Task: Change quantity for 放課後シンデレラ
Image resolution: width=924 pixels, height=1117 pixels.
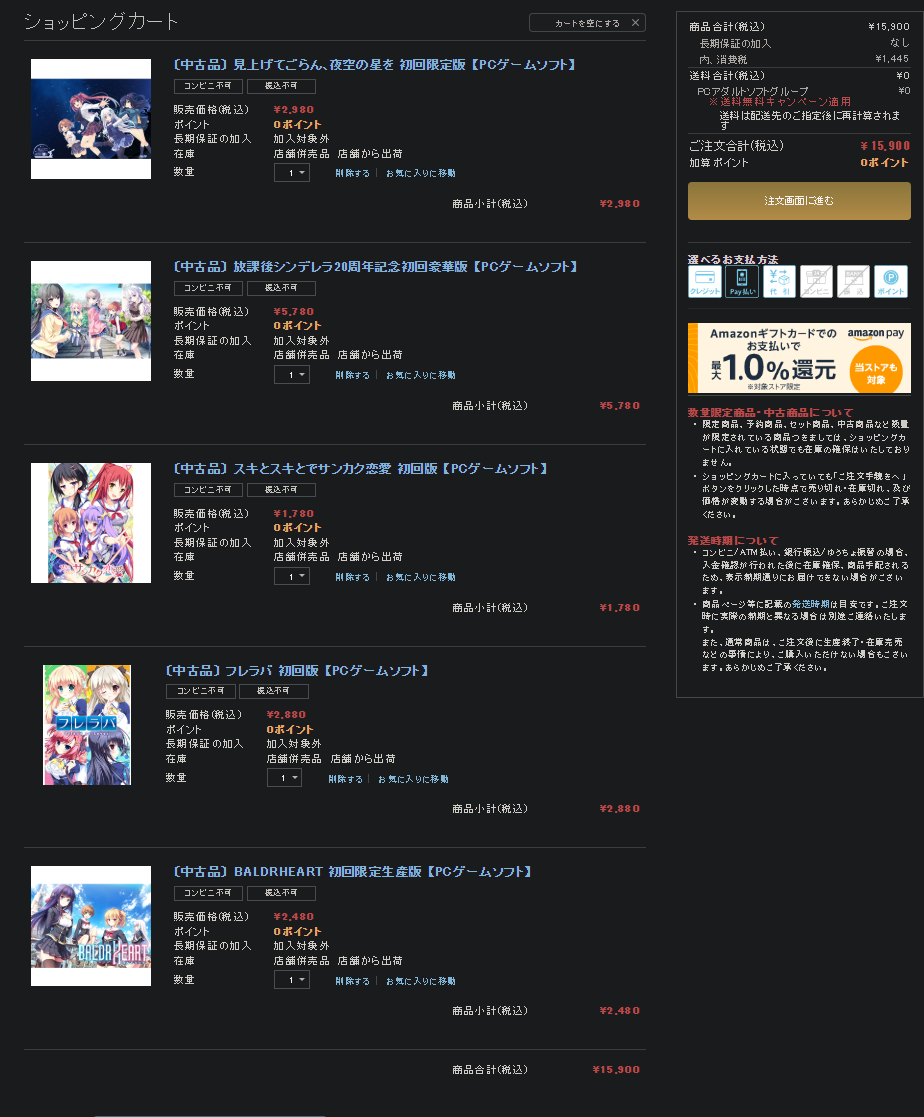Action: pos(291,375)
